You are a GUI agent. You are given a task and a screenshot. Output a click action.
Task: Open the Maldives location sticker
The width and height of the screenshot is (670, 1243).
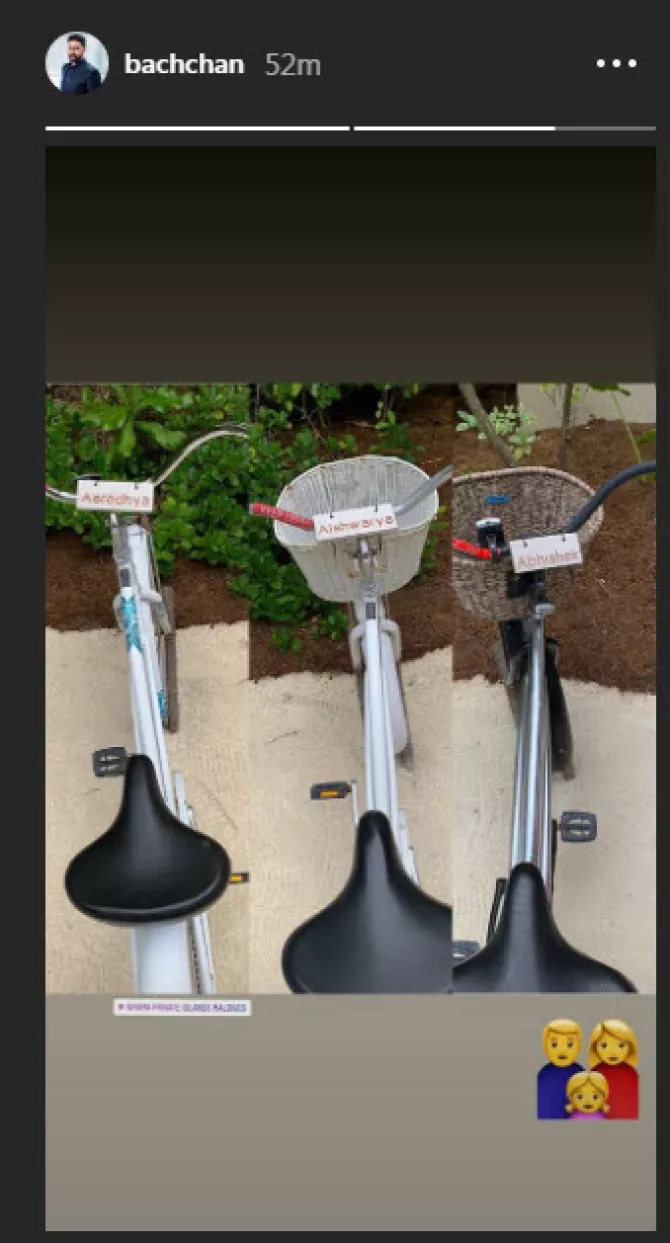coord(182,1007)
